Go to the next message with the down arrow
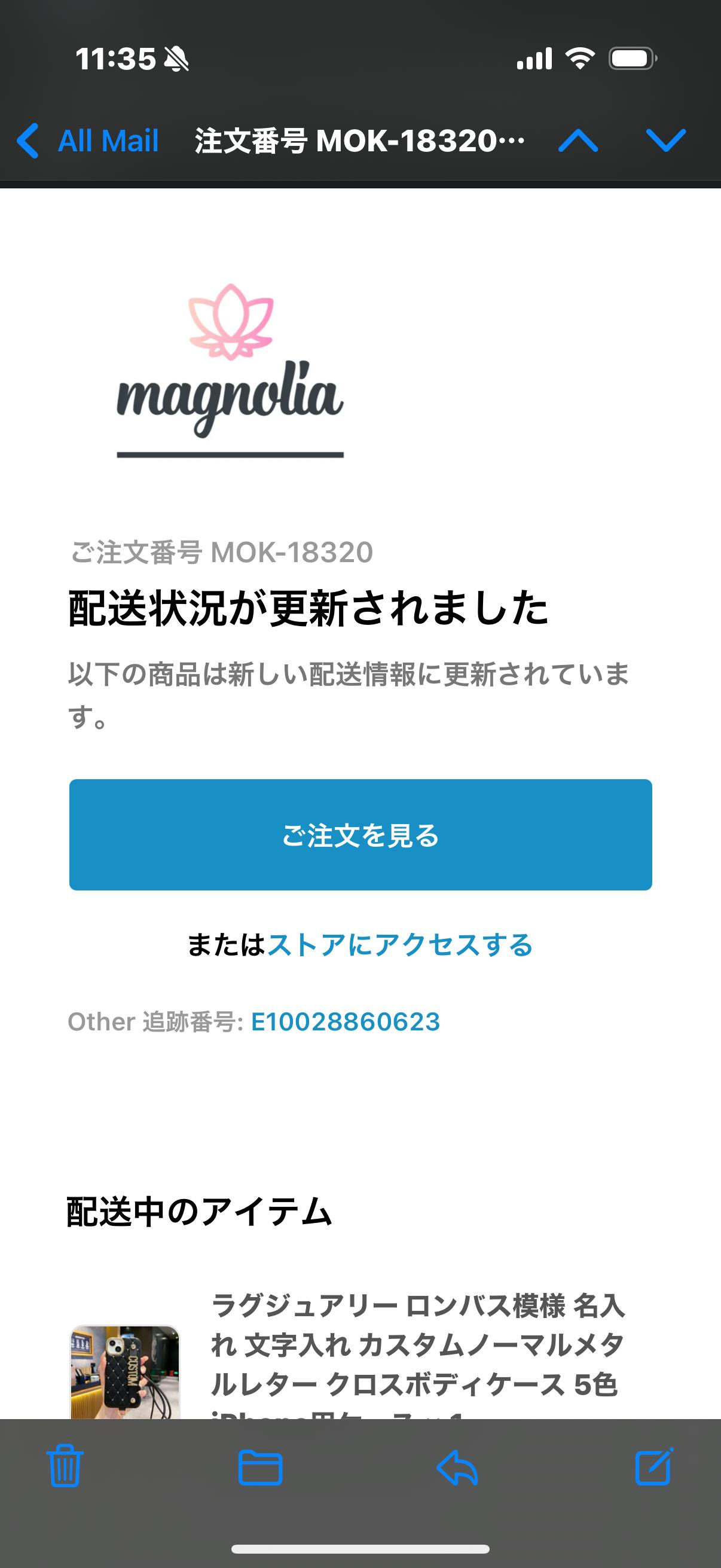 pos(665,141)
